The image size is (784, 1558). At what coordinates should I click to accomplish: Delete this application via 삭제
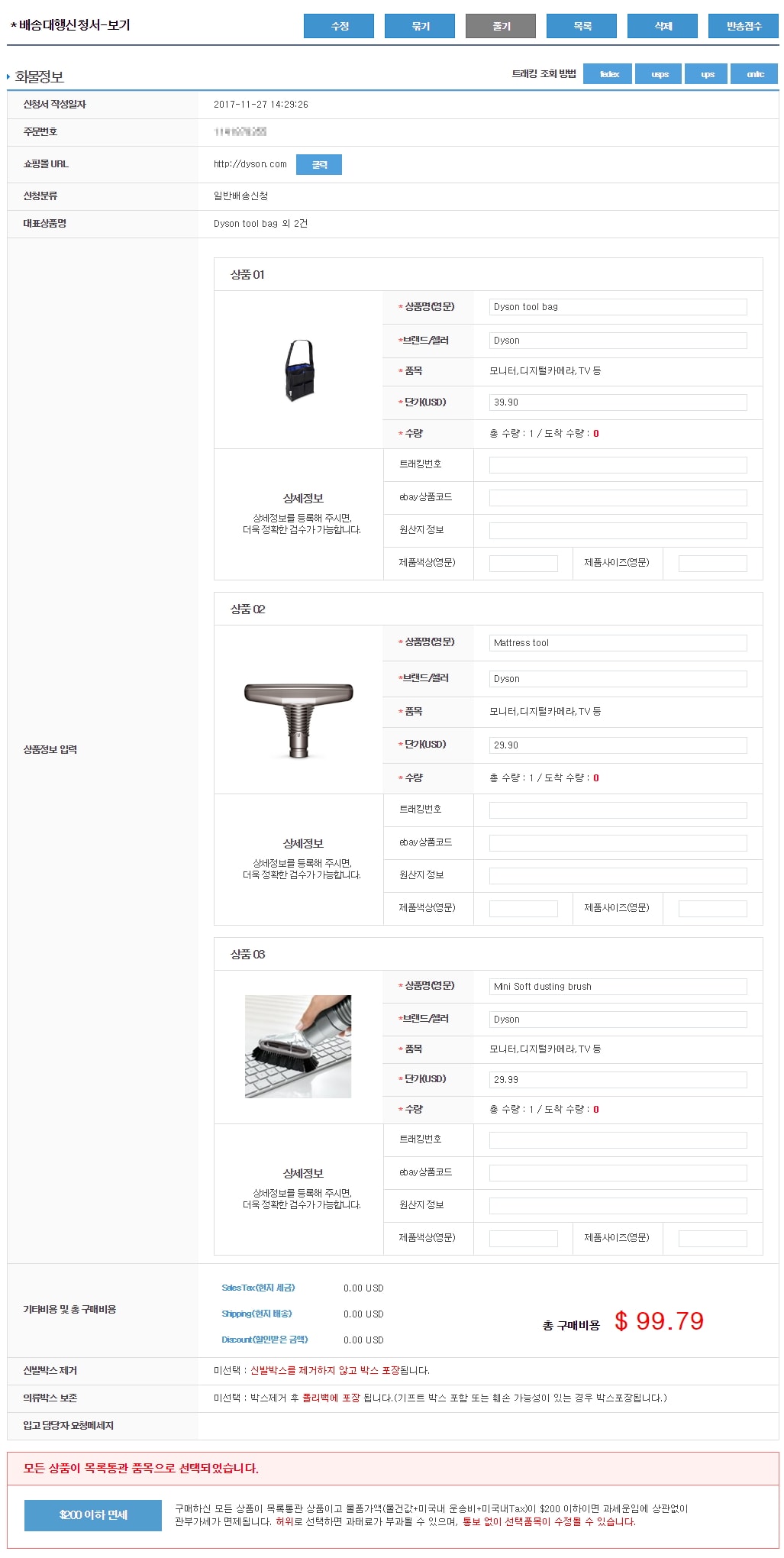click(x=663, y=26)
